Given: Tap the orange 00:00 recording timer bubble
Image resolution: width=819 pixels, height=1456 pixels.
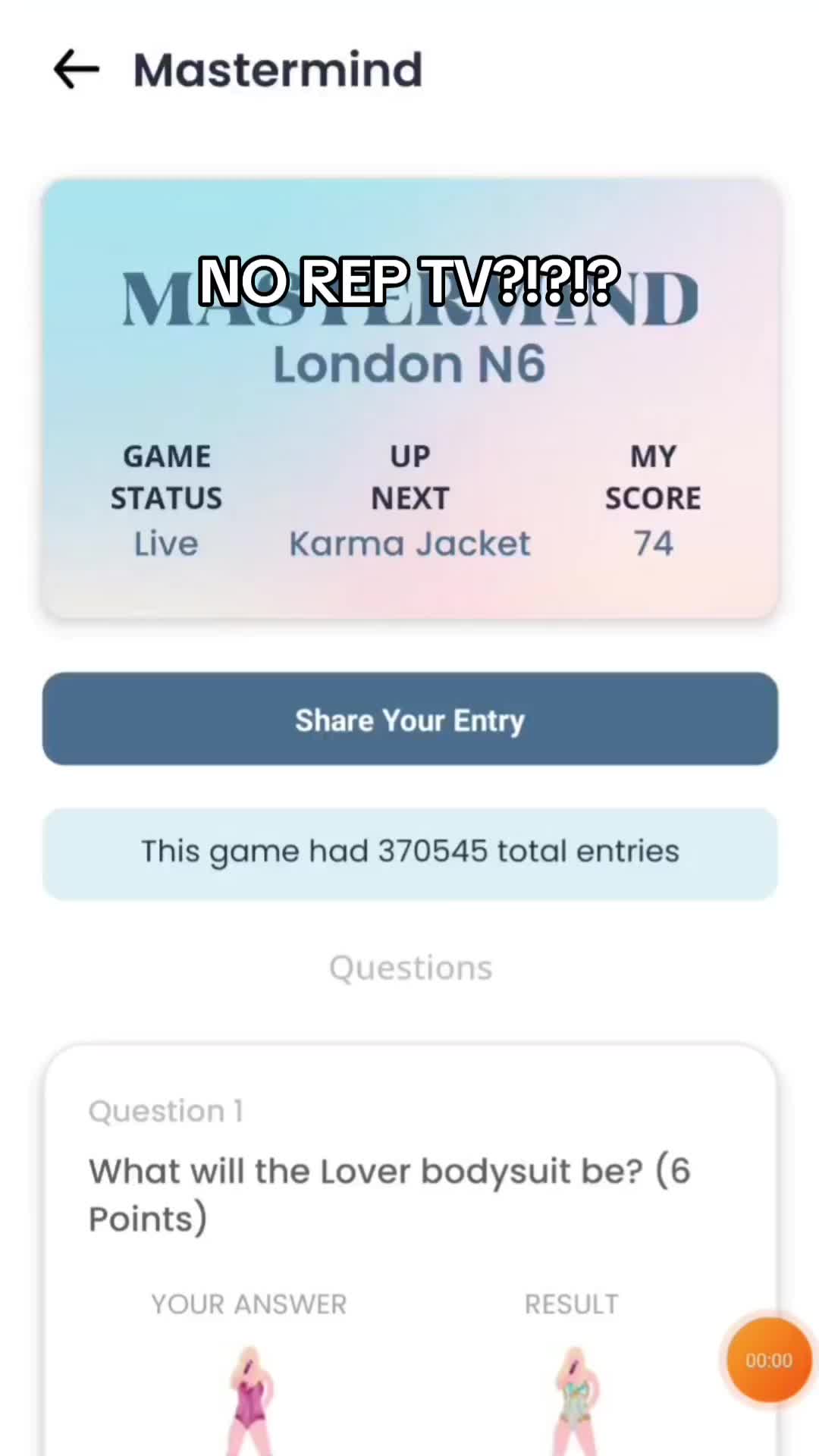Looking at the screenshot, I should click(768, 1360).
